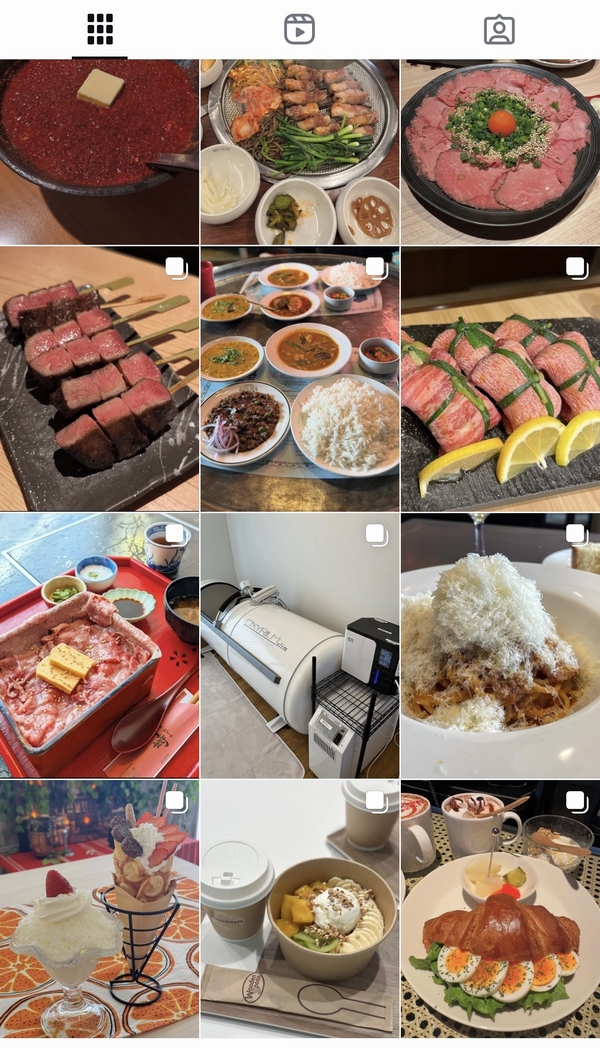Open the raw beef with egg yolk post
Image resolution: width=600 pixels, height=1050 pixels.
[x=500, y=152]
